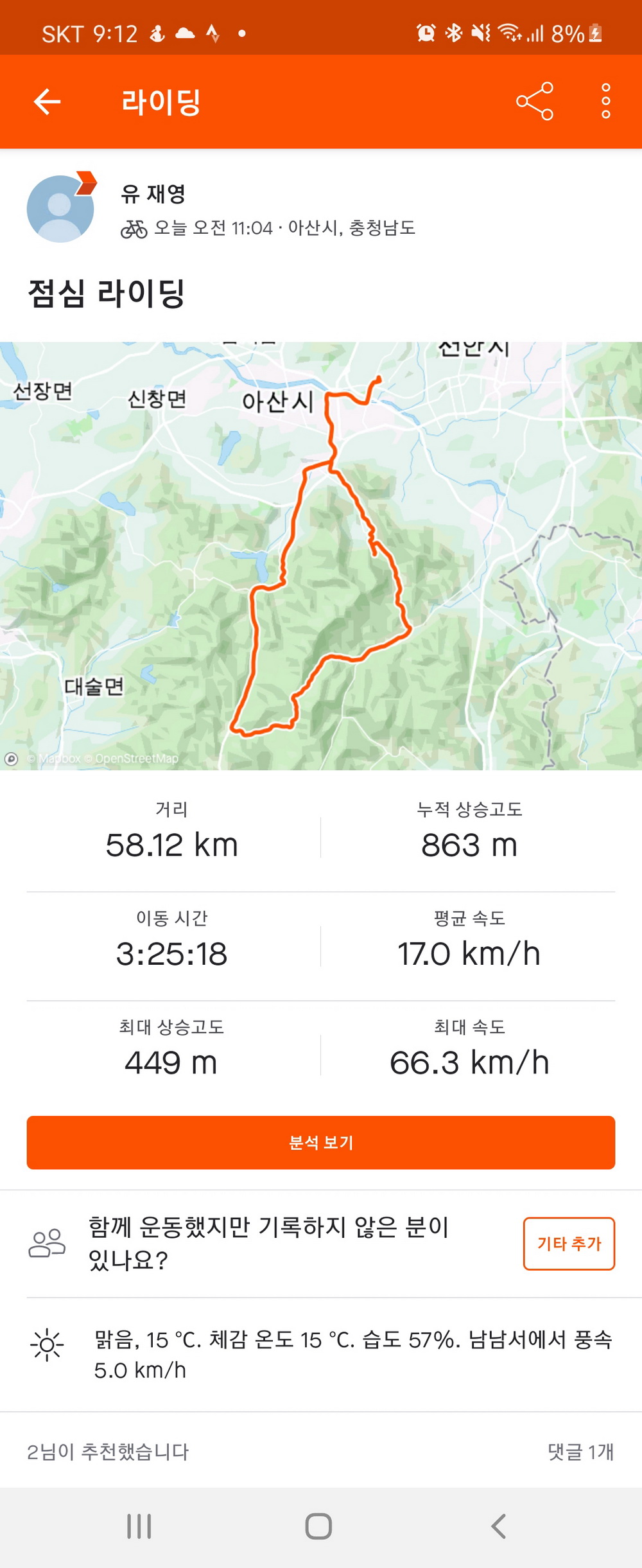Image resolution: width=642 pixels, height=1568 pixels.
Task: Open 유 재영's profile avatar
Action: (60, 209)
